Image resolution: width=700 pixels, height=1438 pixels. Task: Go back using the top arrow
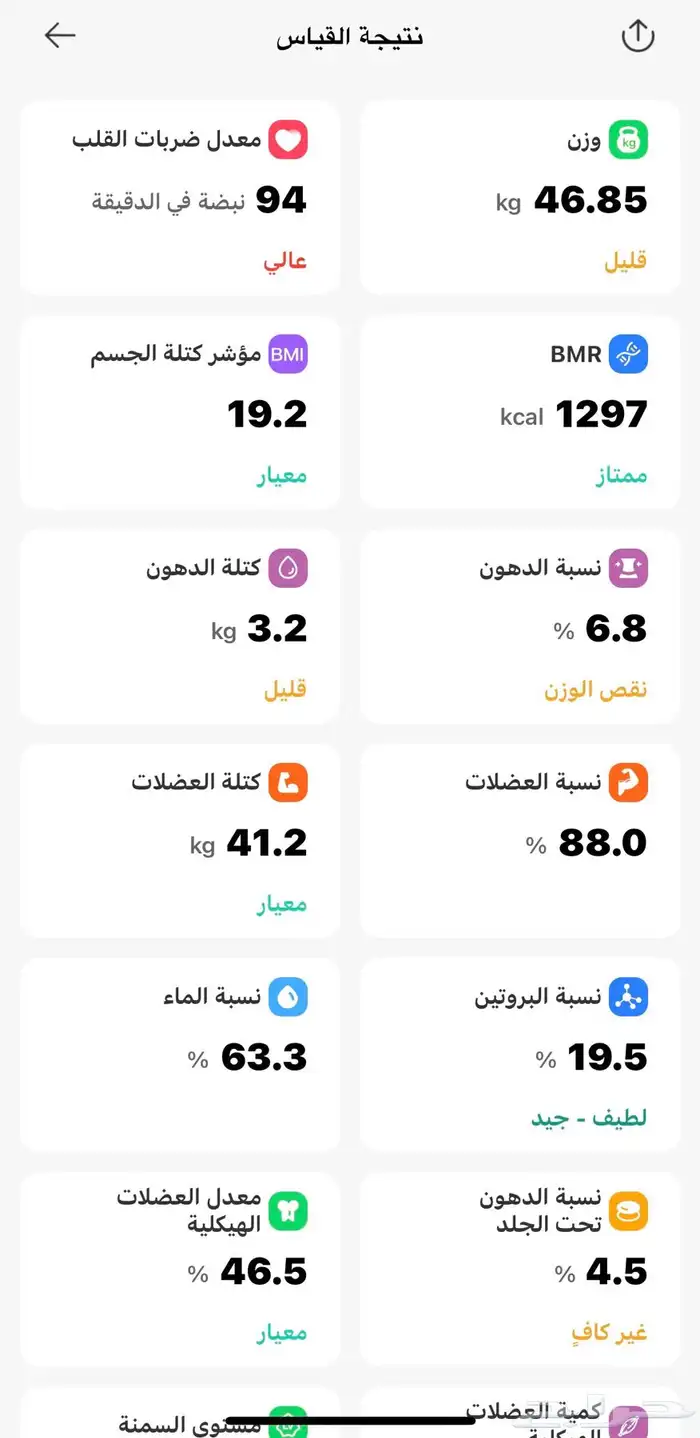60,36
